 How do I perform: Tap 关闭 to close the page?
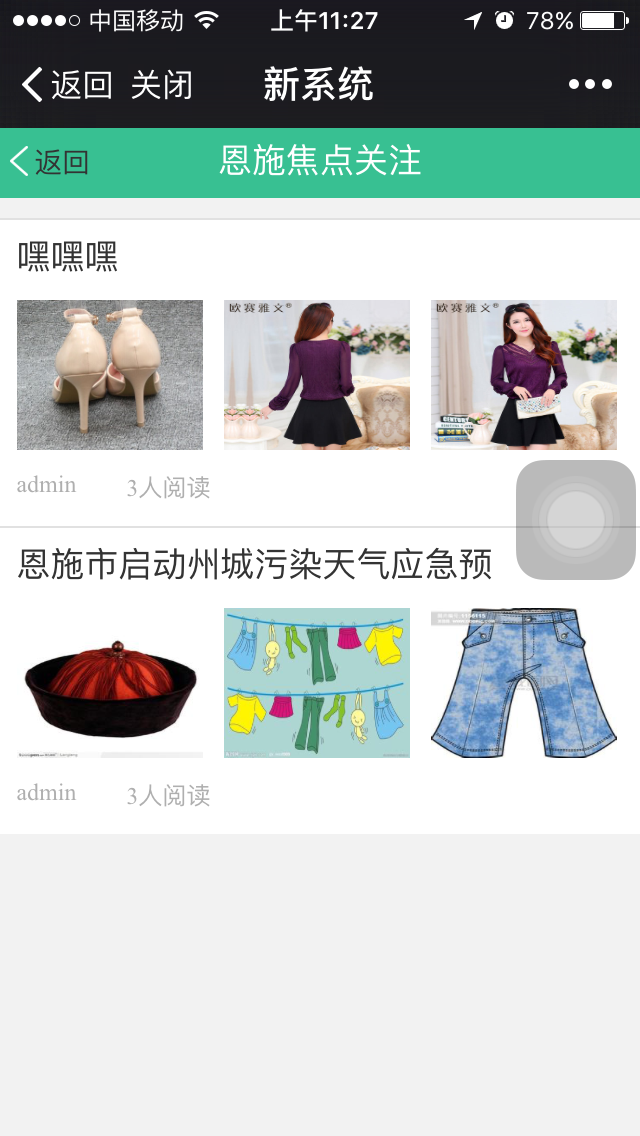[161, 85]
